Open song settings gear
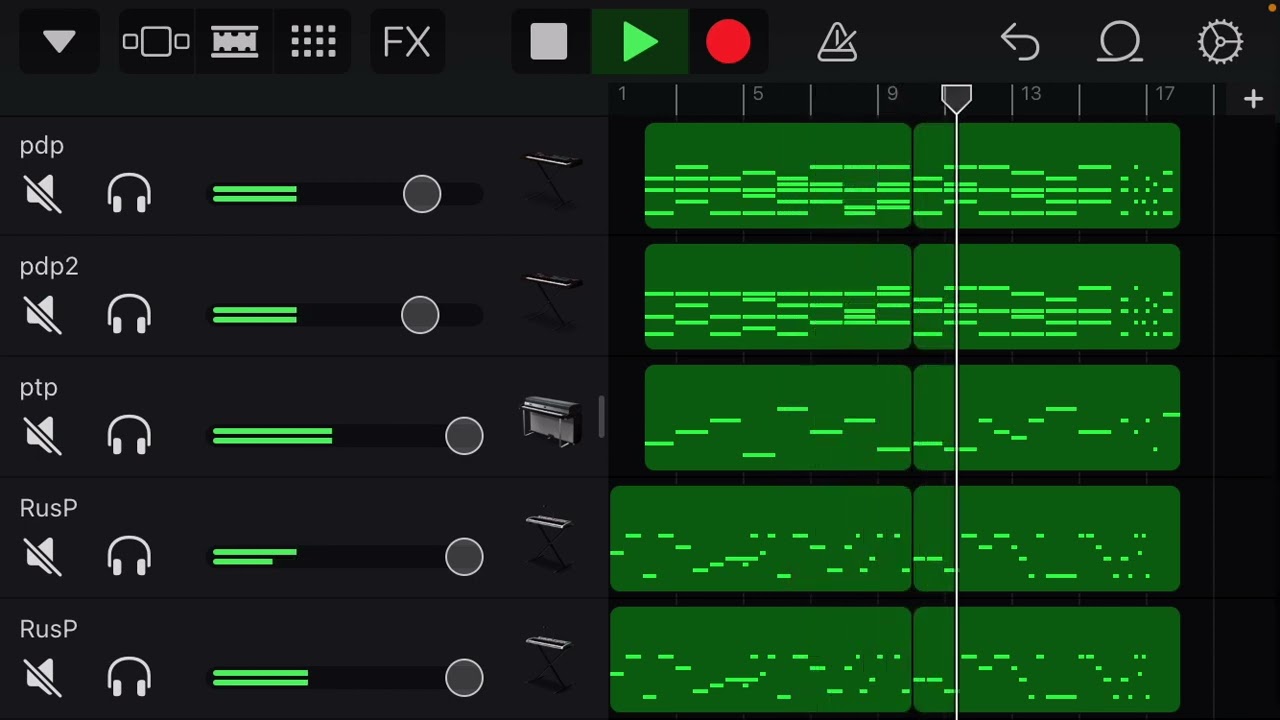Image resolution: width=1280 pixels, height=720 pixels. click(x=1220, y=42)
